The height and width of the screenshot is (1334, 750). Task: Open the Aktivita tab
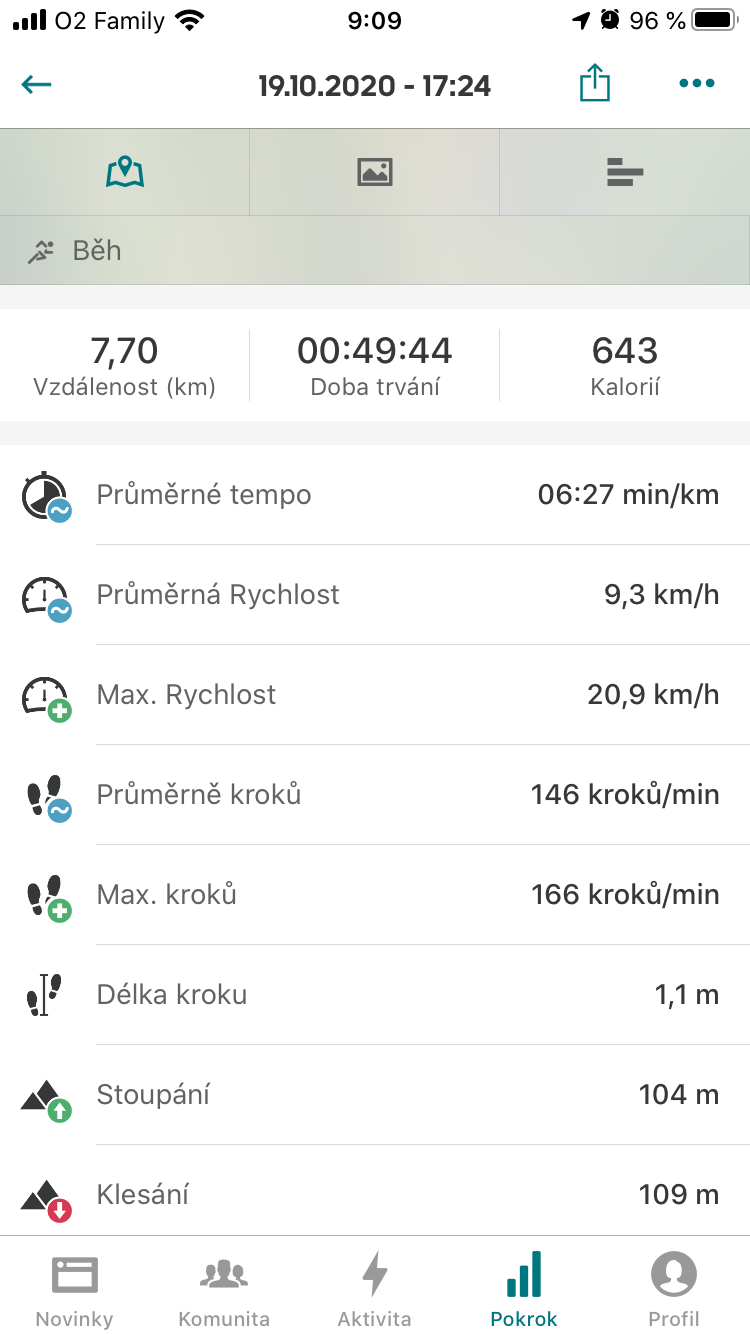tap(374, 1288)
